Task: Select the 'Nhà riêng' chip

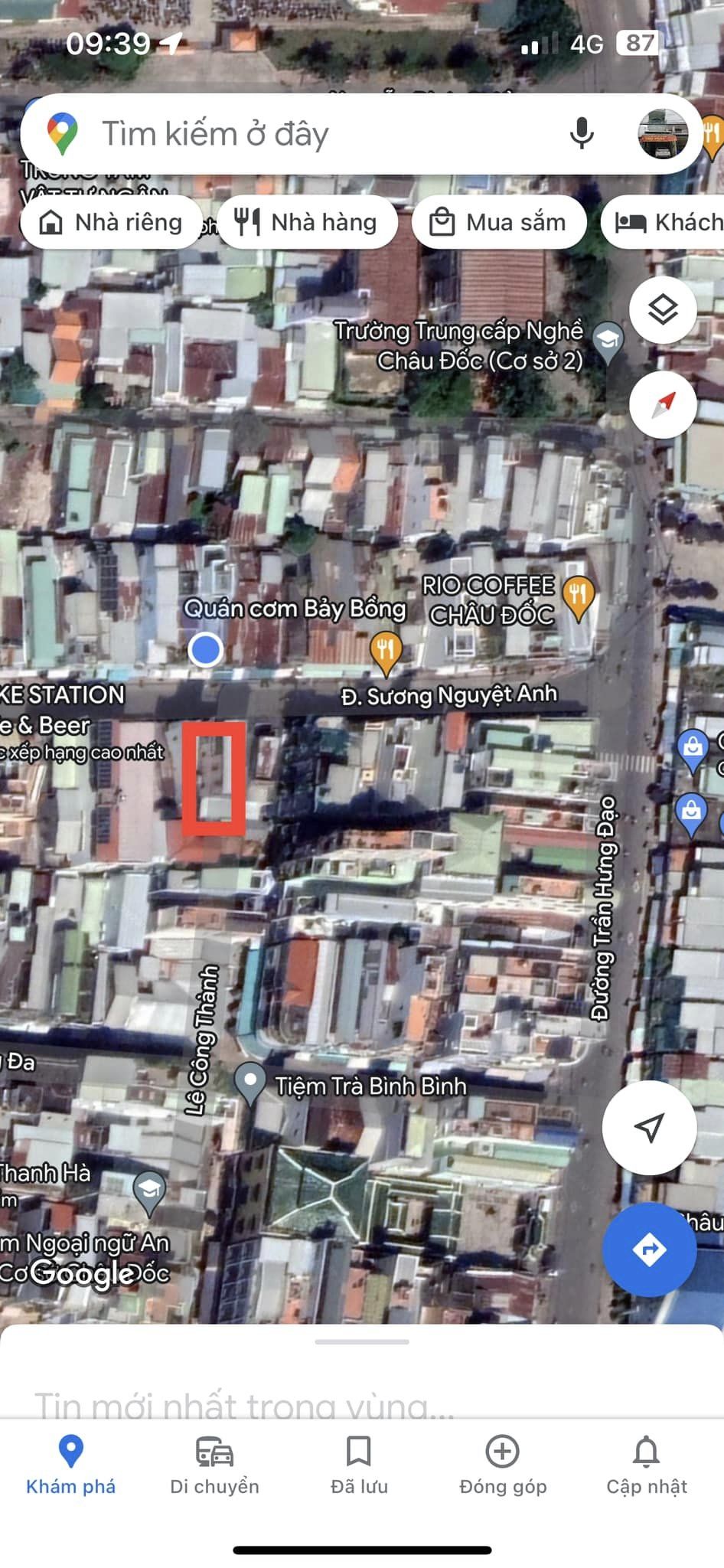Action: [112, 223]
